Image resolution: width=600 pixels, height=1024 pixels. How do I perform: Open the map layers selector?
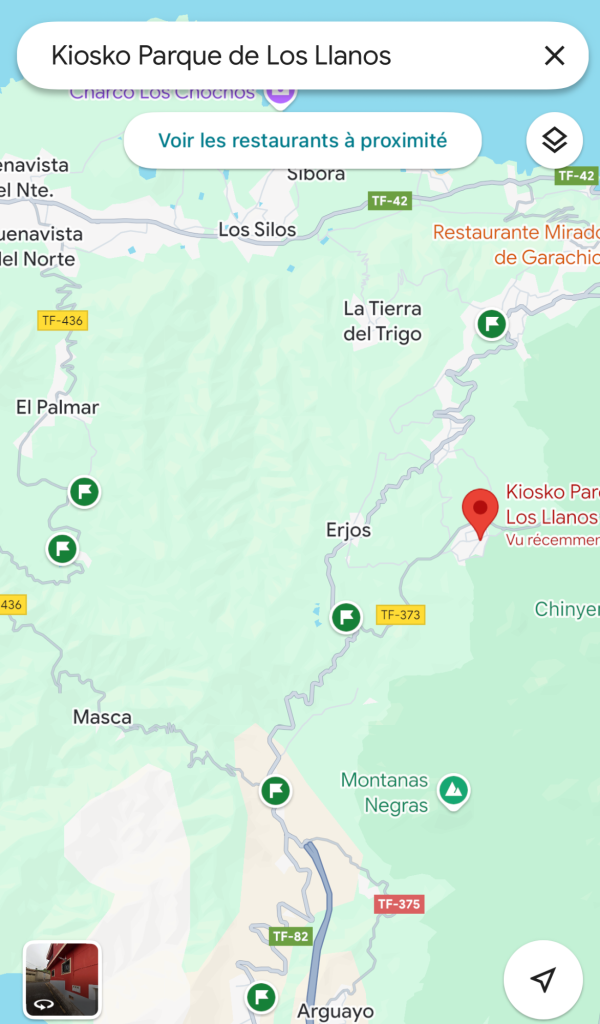(x=554, y=141)
